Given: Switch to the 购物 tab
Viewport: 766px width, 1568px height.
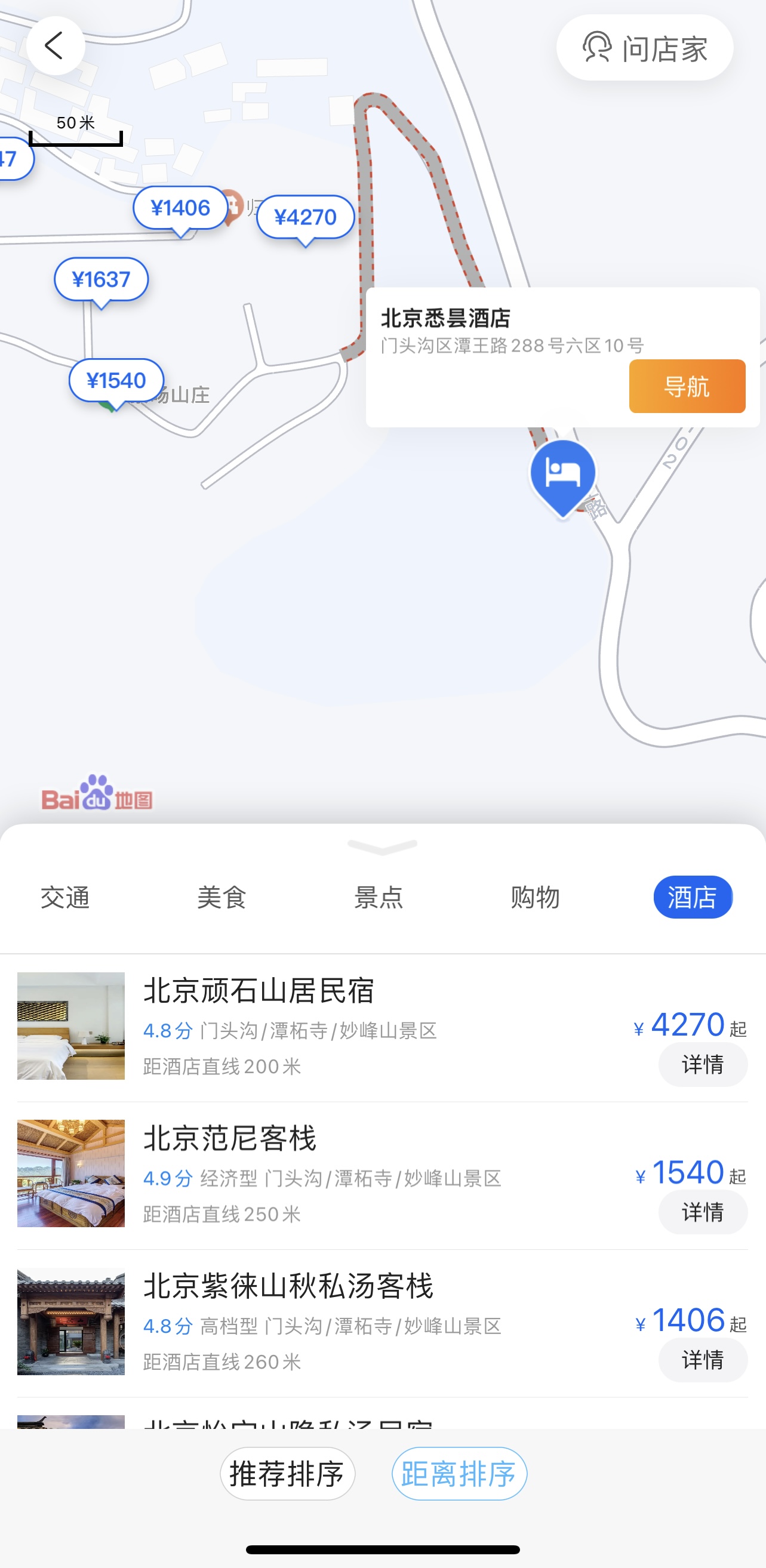Looking at the screenshot, I should click(x=535, y=897).
